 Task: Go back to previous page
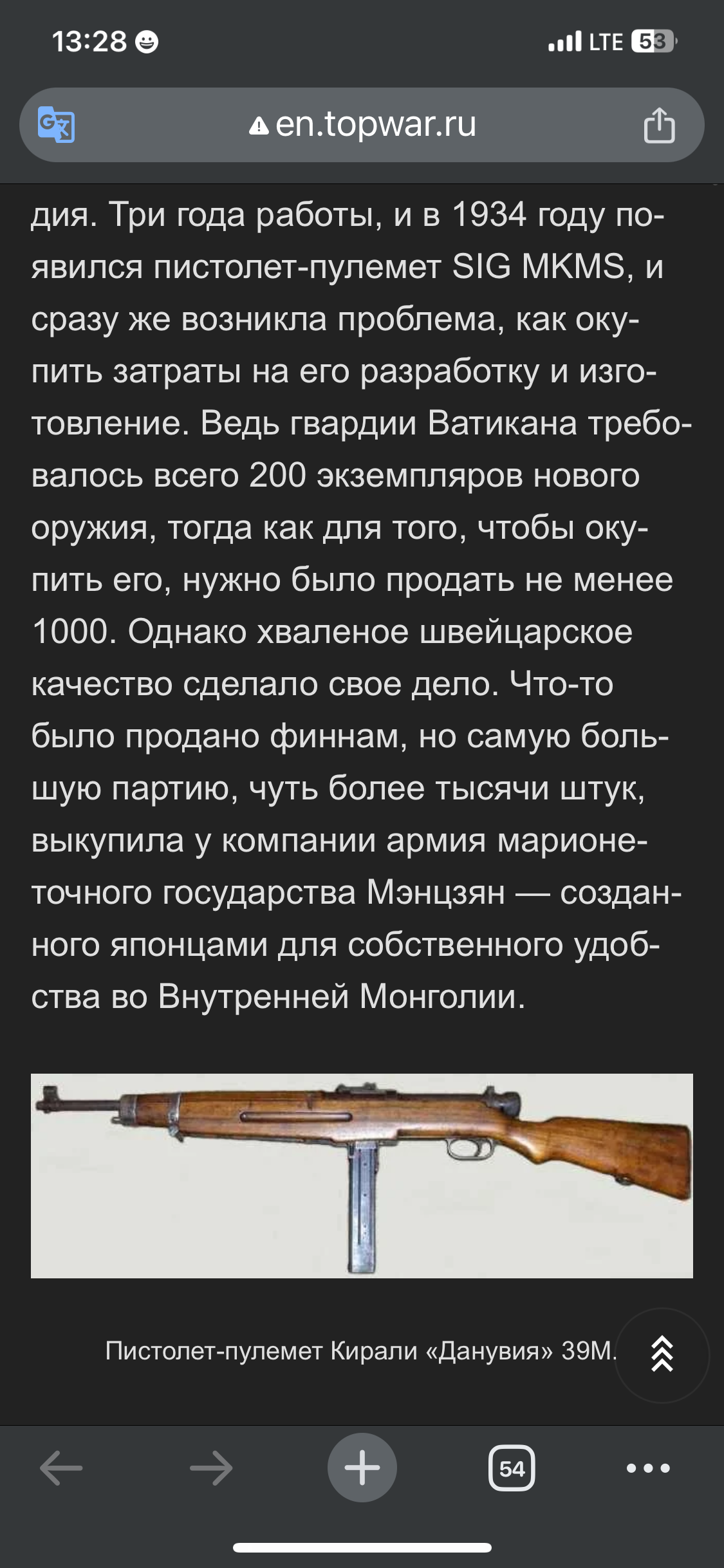click(x=61, y=1468)
